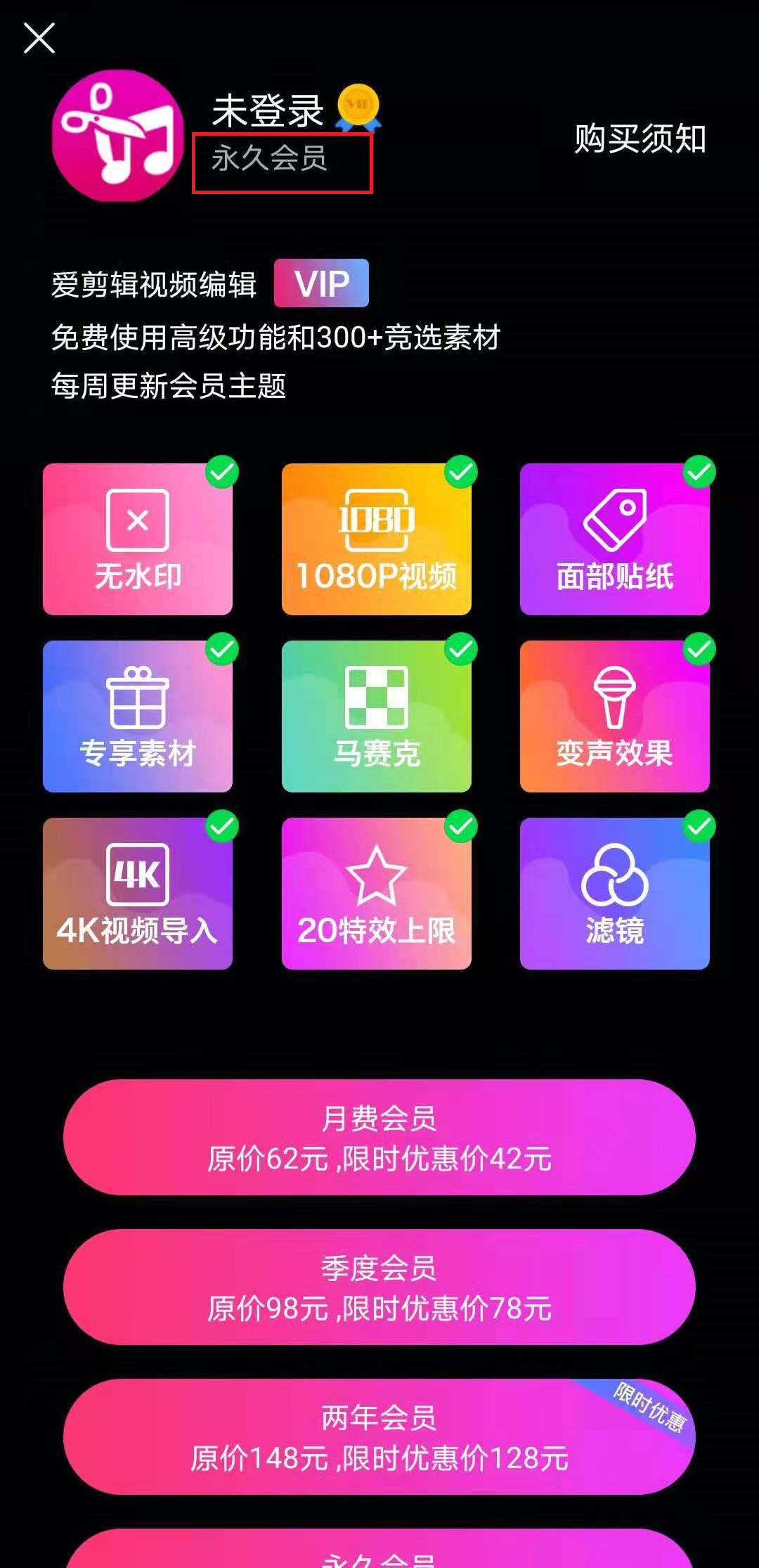Open 购买须知 purchase notice
The image size is (759, 1568).
pos(640,139)
